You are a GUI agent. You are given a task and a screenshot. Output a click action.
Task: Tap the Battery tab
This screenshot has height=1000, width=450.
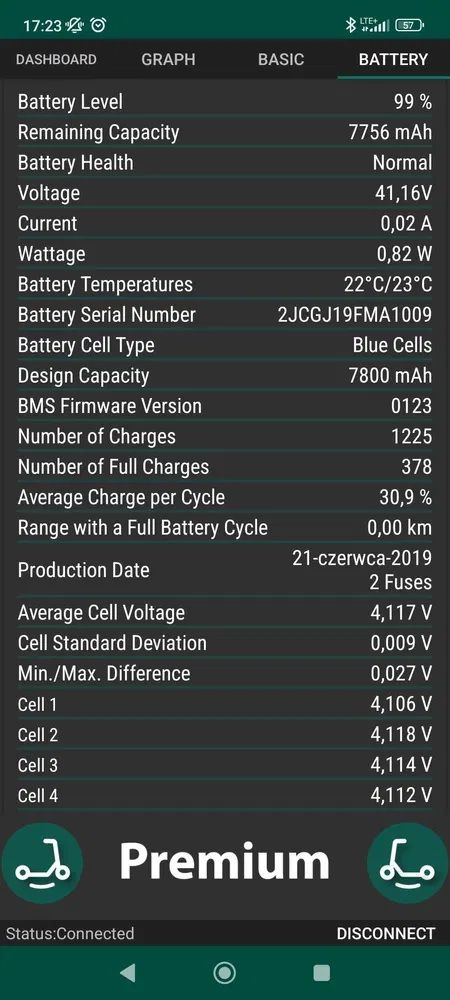(x=393, y=59)
